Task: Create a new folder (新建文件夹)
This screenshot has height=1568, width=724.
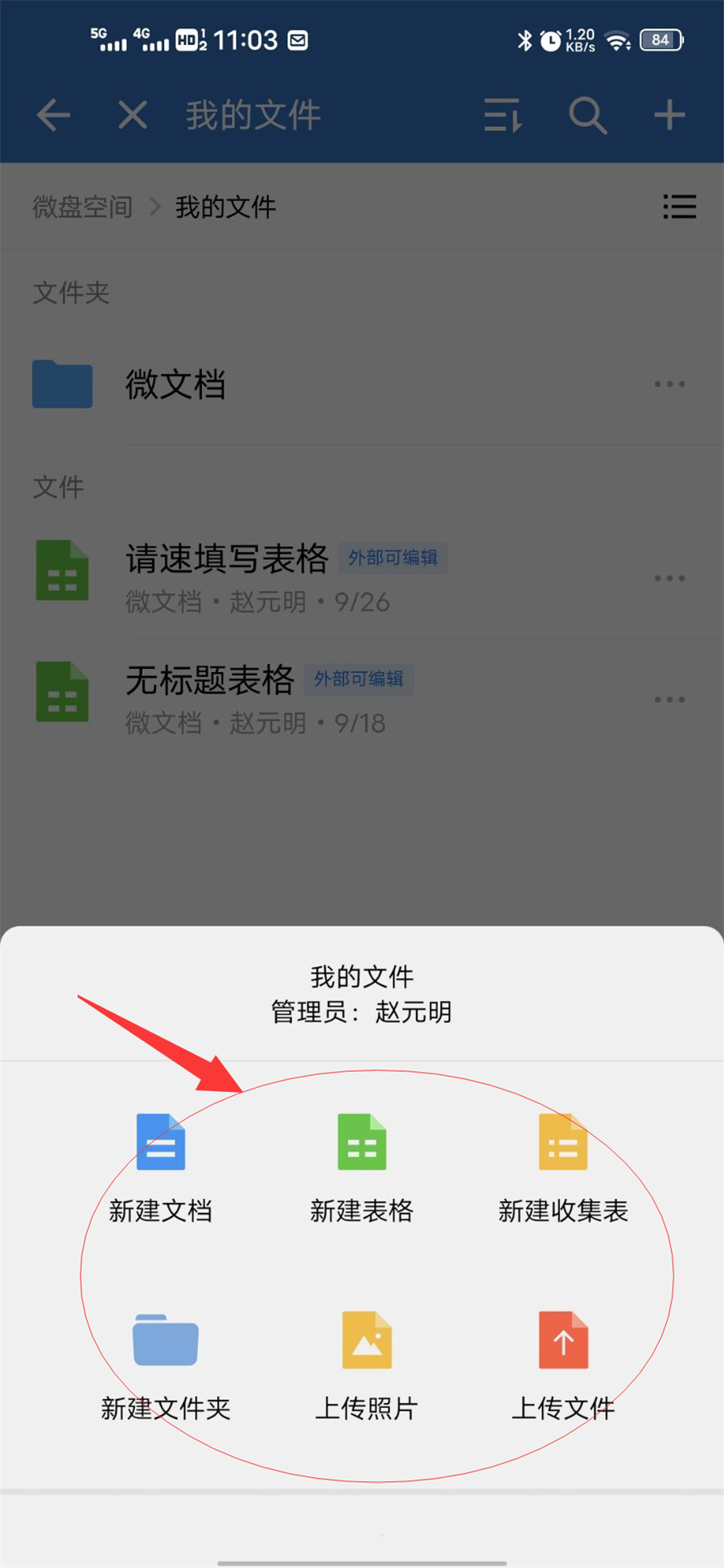Action: click(165, 1365)
